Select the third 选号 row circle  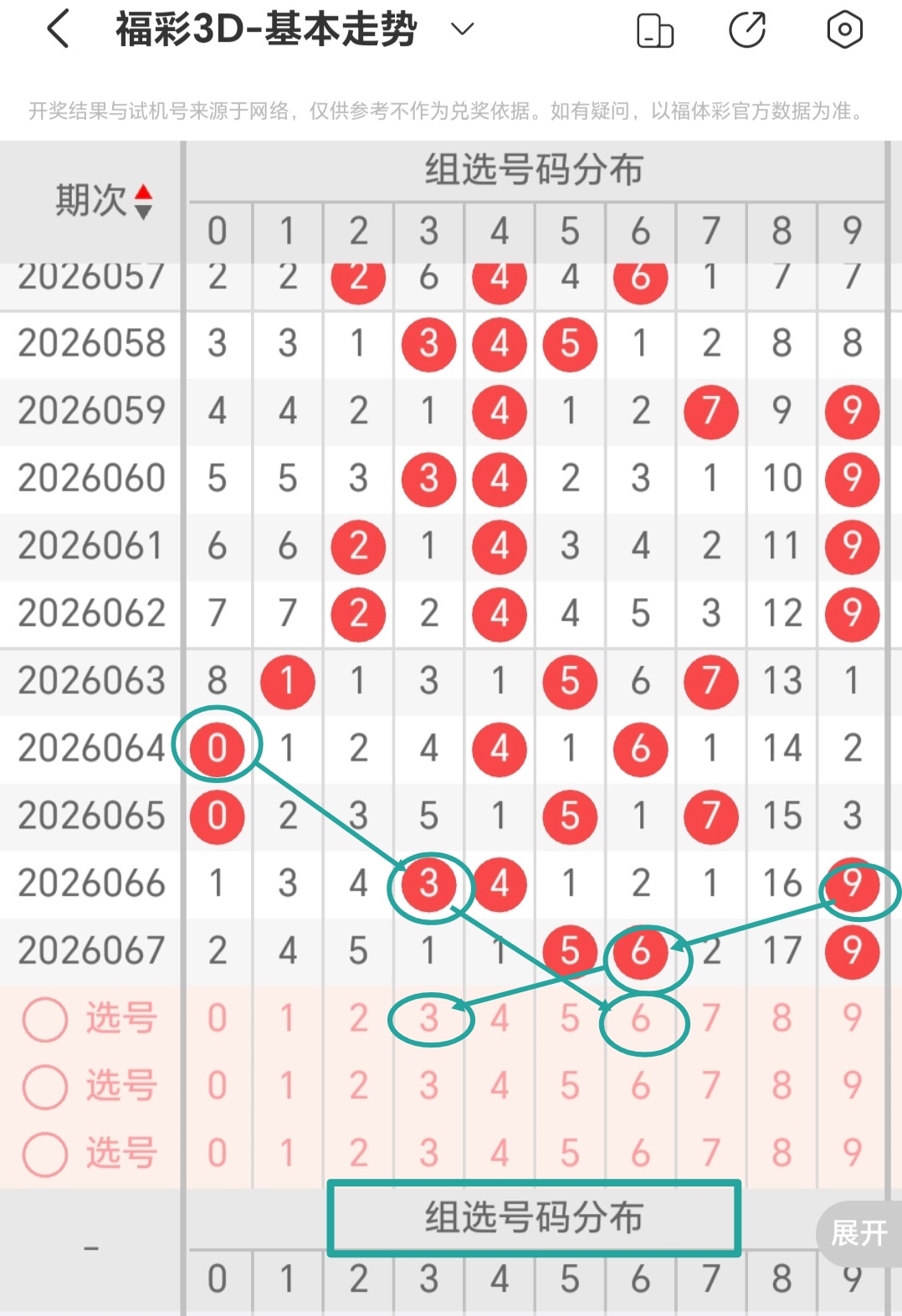45,1154
